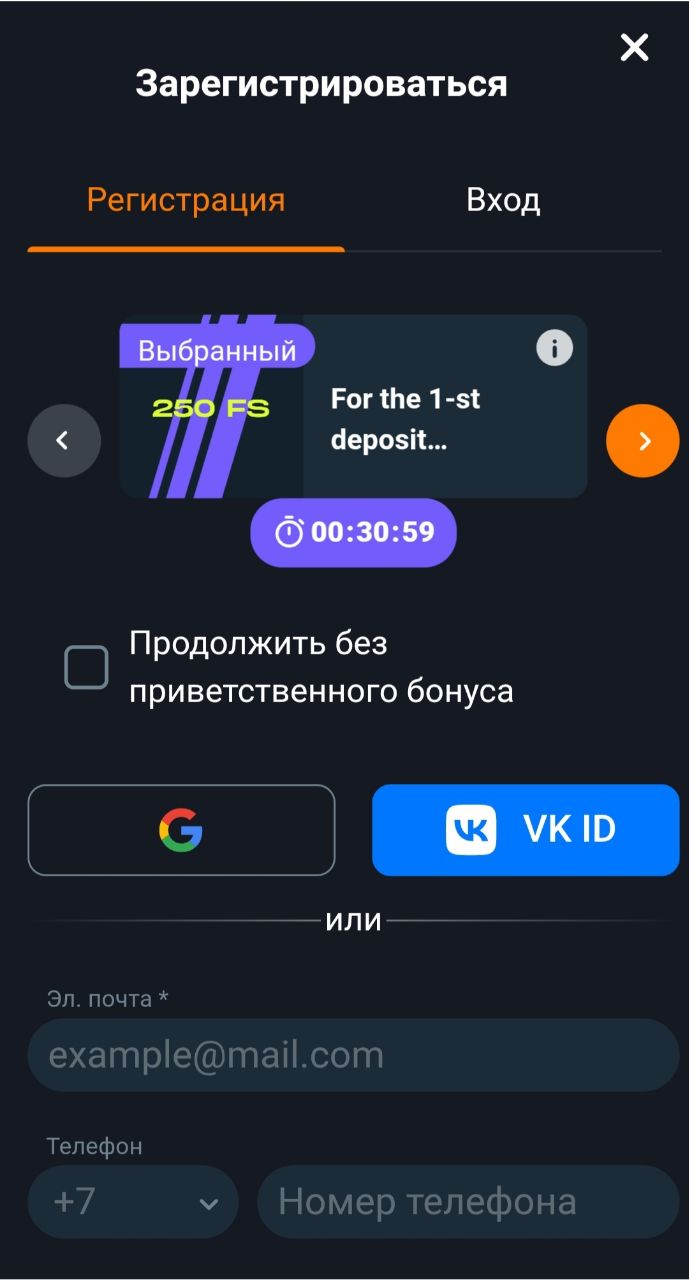Image resolution: width=689 pixels, height=1280 pixels.
Task: Open bonus info icon on 250 FS card
Action: (x=554, y=348)
